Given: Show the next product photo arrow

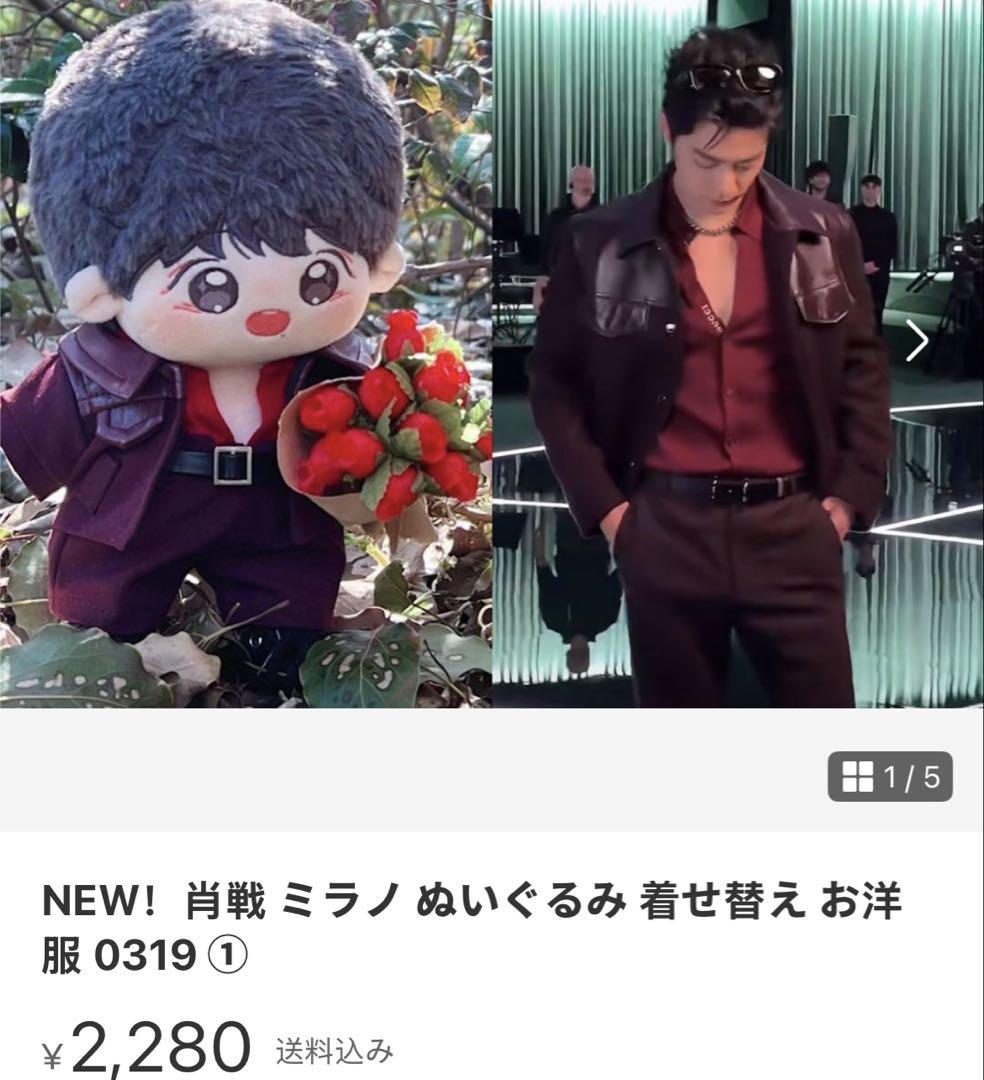Looking at the screenshot, I should 917,342.
